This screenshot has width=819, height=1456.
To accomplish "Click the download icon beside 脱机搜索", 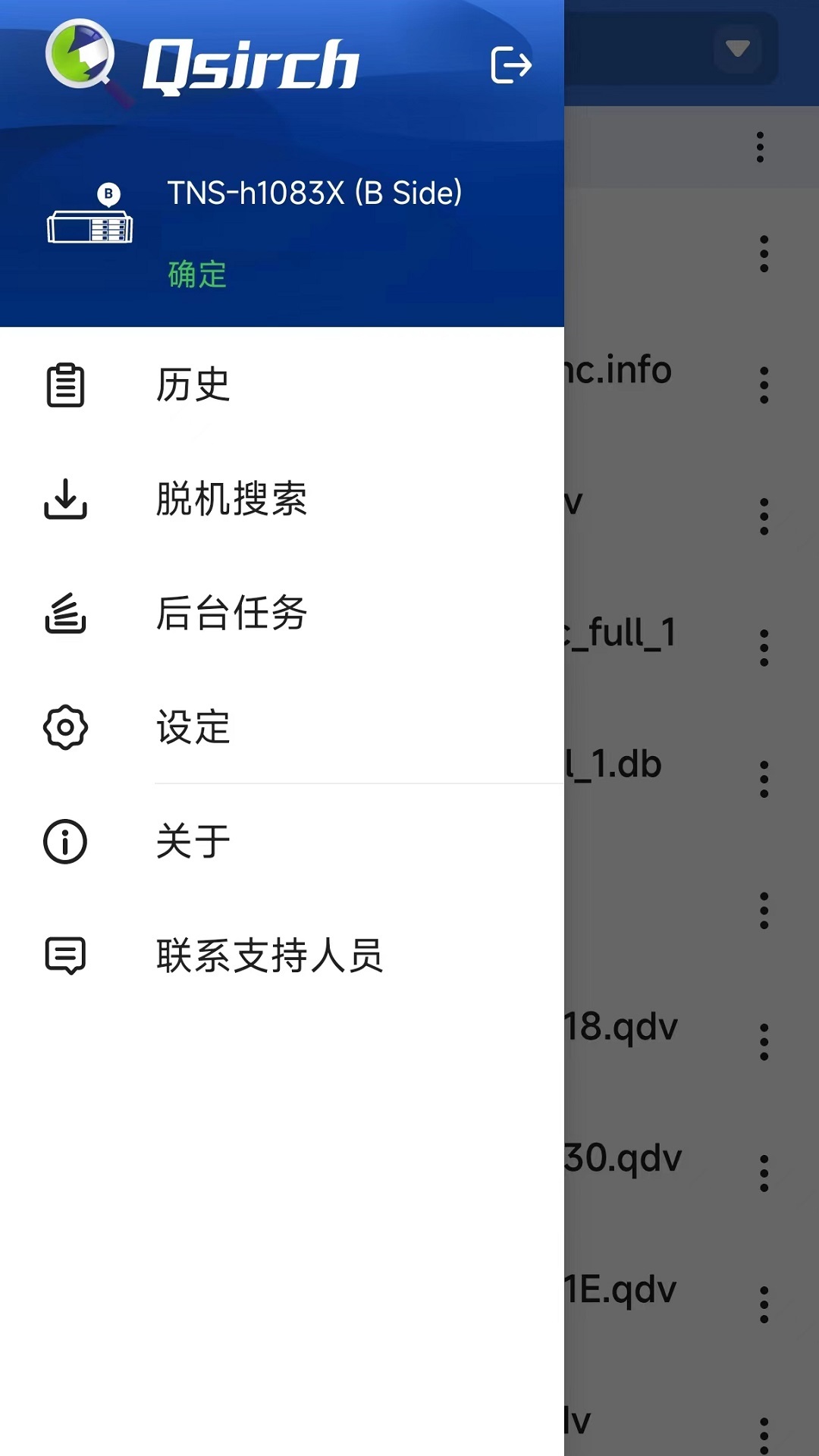I will coord(67,500).
